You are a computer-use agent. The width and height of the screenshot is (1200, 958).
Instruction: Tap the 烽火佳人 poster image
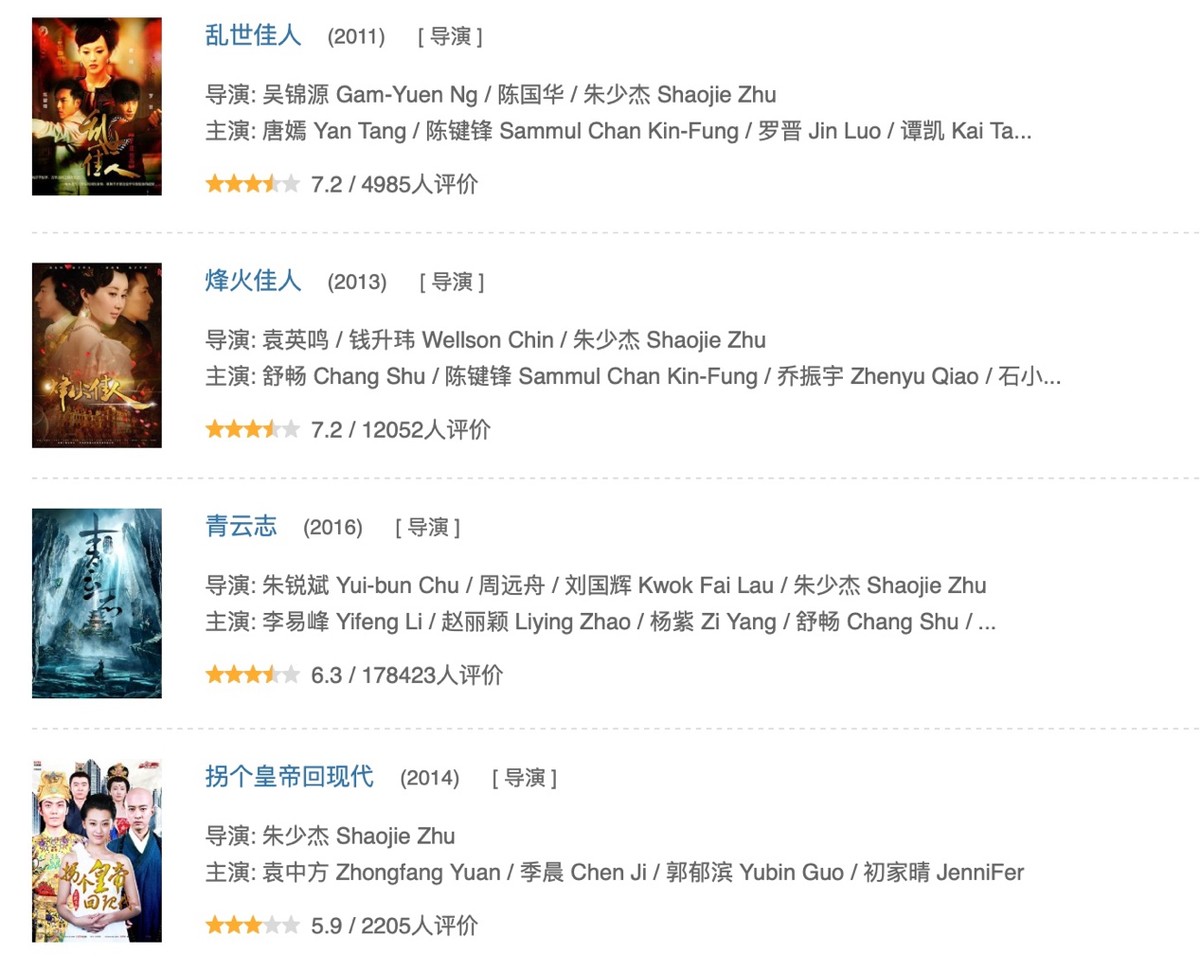coord(96,355)
